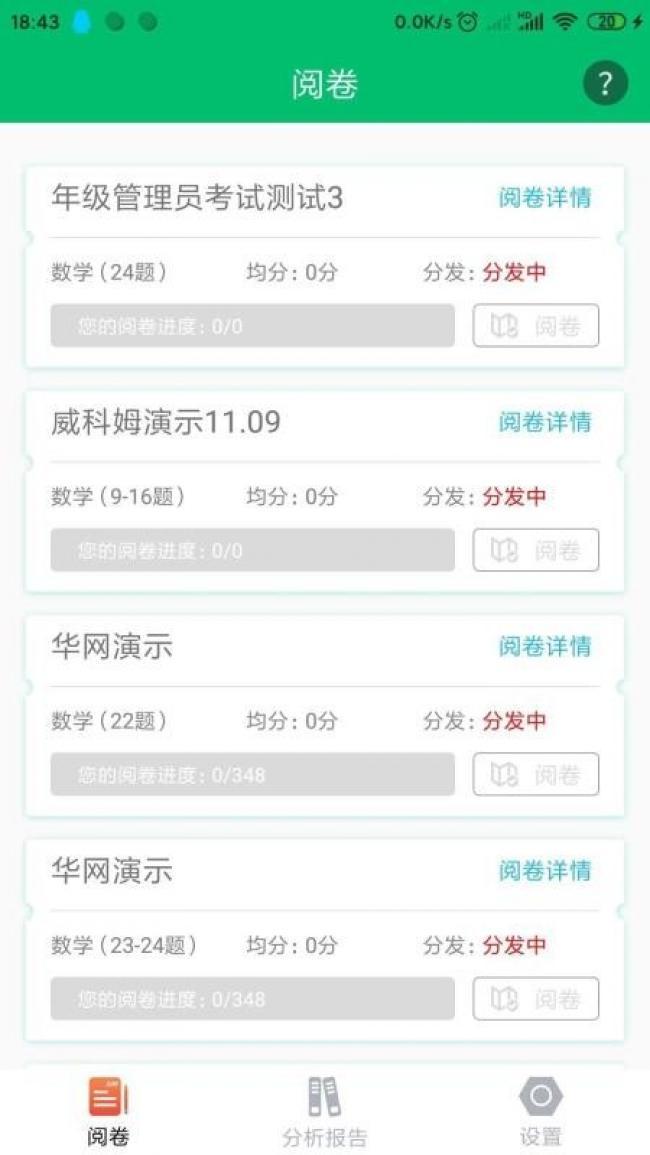650x1155 pixels.
Task: Open 阅卷详情 for 华网演示 数学(22题)
Action: tap(545, 647)
